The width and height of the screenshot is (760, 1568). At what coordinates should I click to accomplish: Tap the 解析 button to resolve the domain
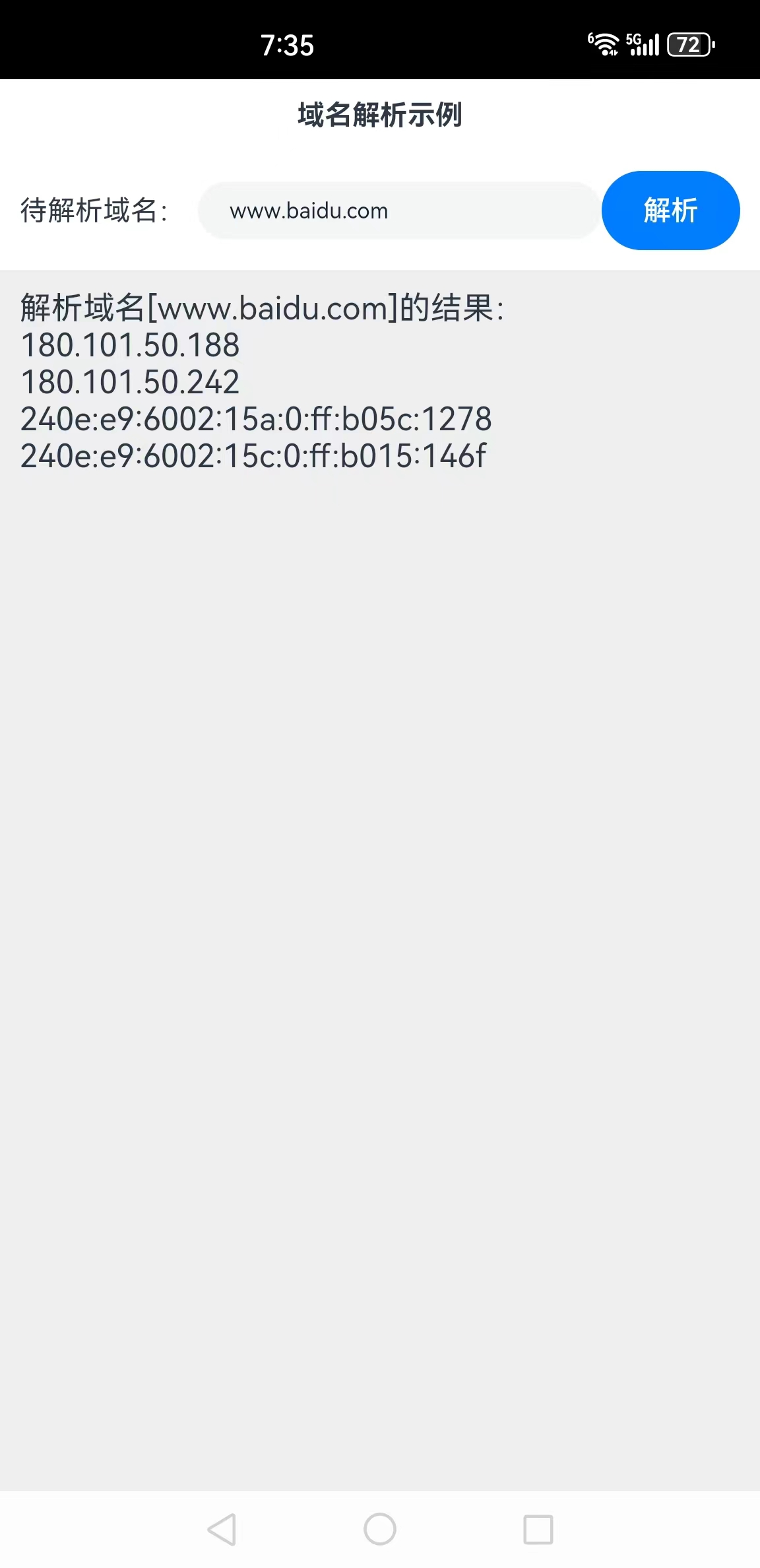[x=670, y=211]
